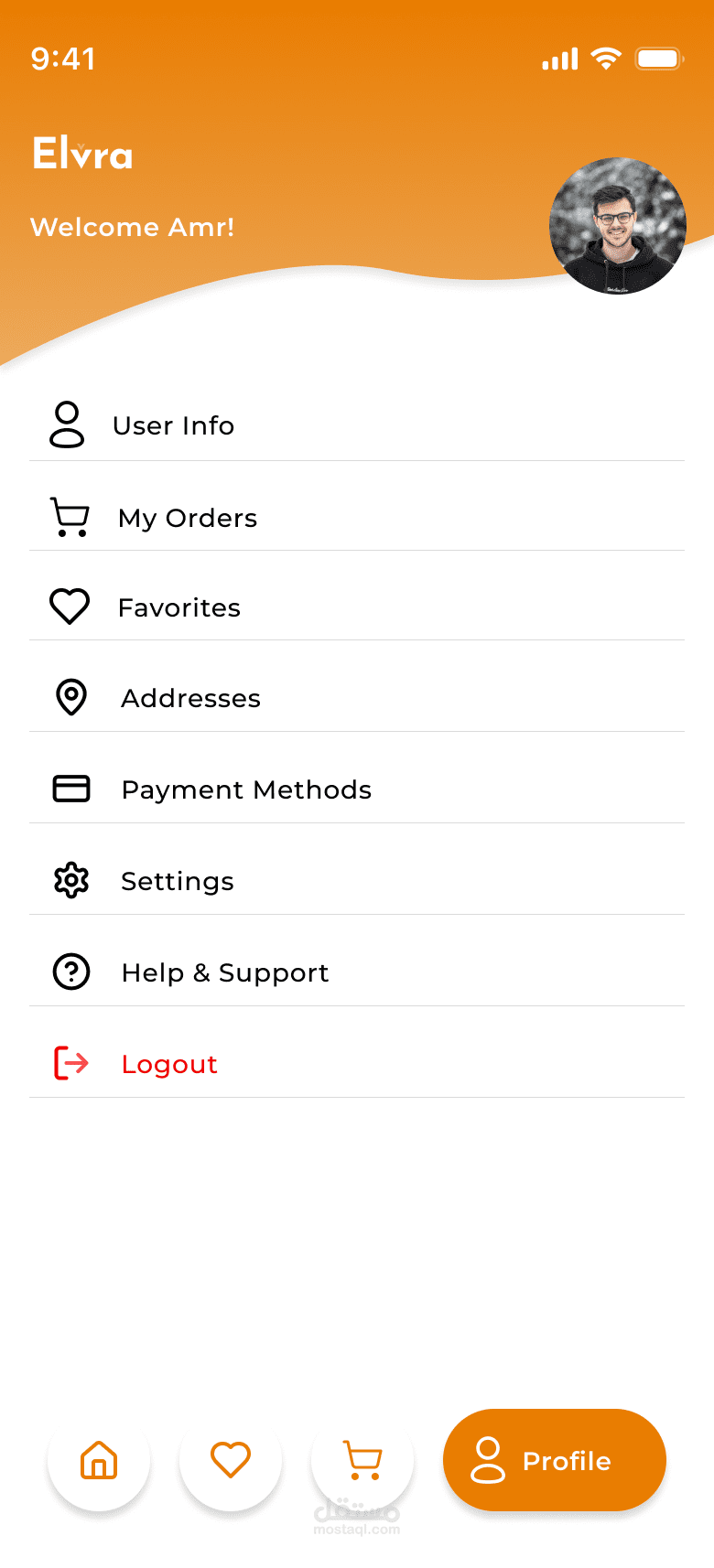Switch to the Home tab
Image resolution: width=714 pixels, height=1568 pixels.
click(x=99, y=1460)
